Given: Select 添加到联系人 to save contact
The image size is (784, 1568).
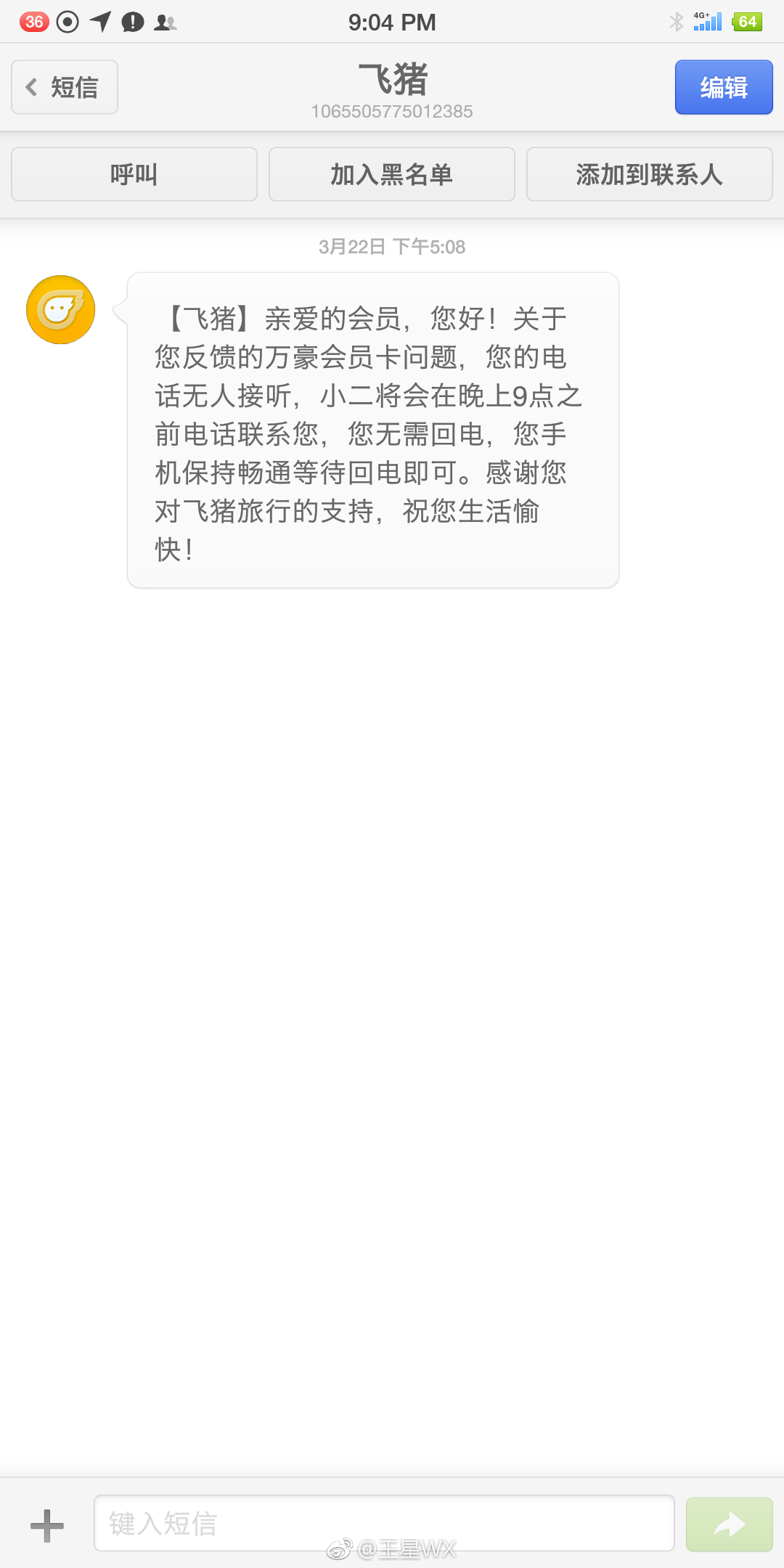Looking at the screenshot, I should (x=649, y=174).
